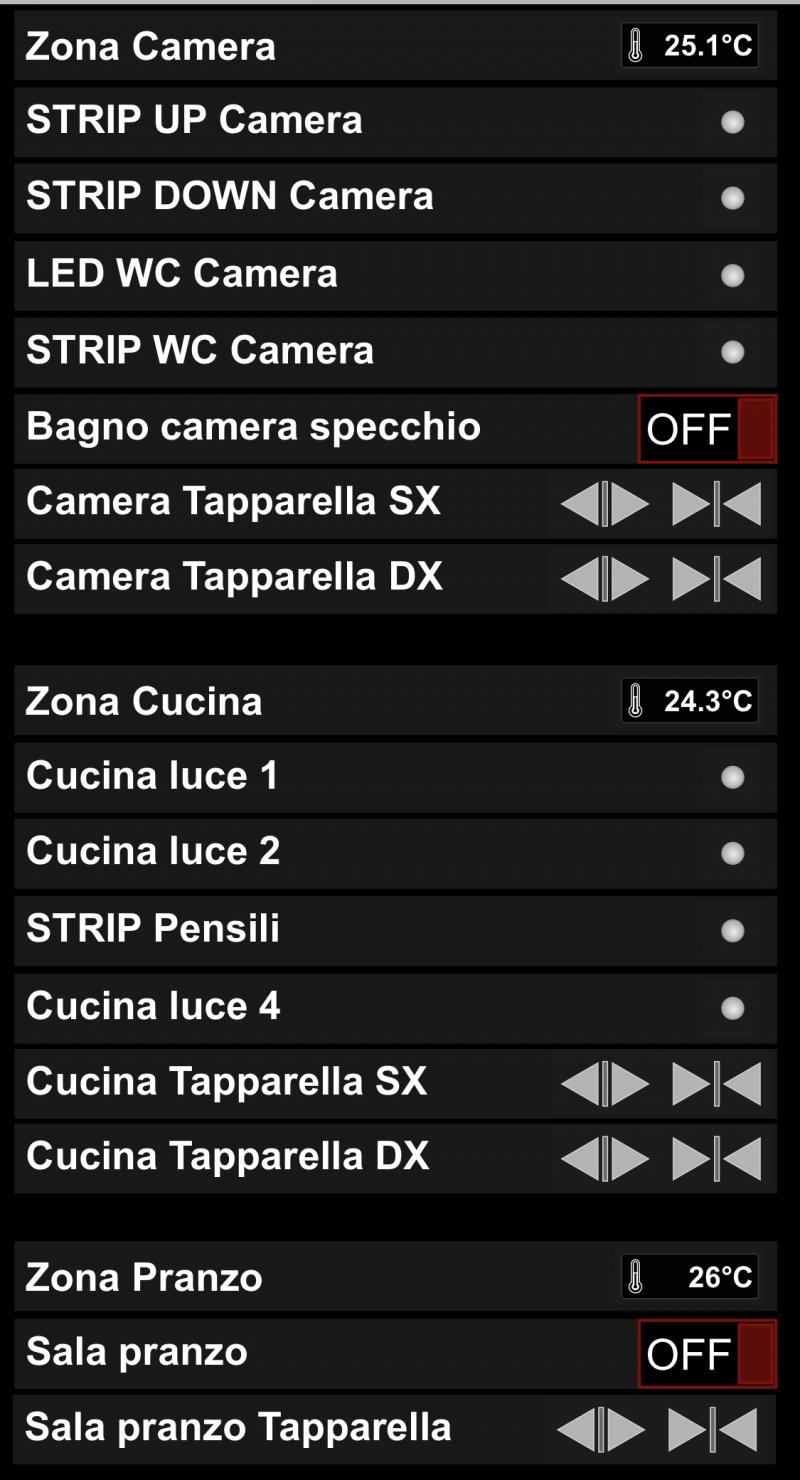Toggle the Cucina luce 1 light
Image resolution: width=800 pixels, height=1480 pixels.
point(733,777)
